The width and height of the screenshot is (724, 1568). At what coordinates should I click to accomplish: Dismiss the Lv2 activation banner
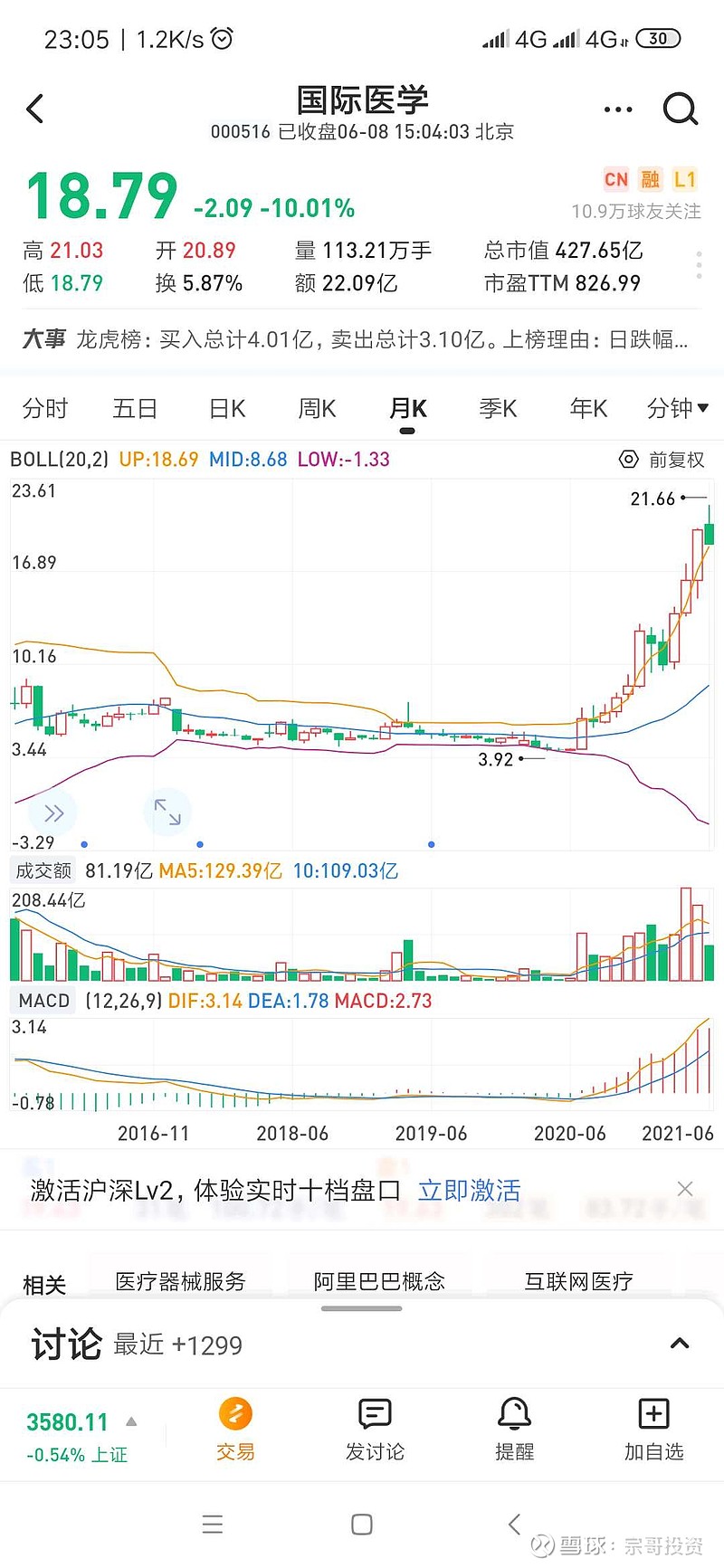tap(685, 1189)
